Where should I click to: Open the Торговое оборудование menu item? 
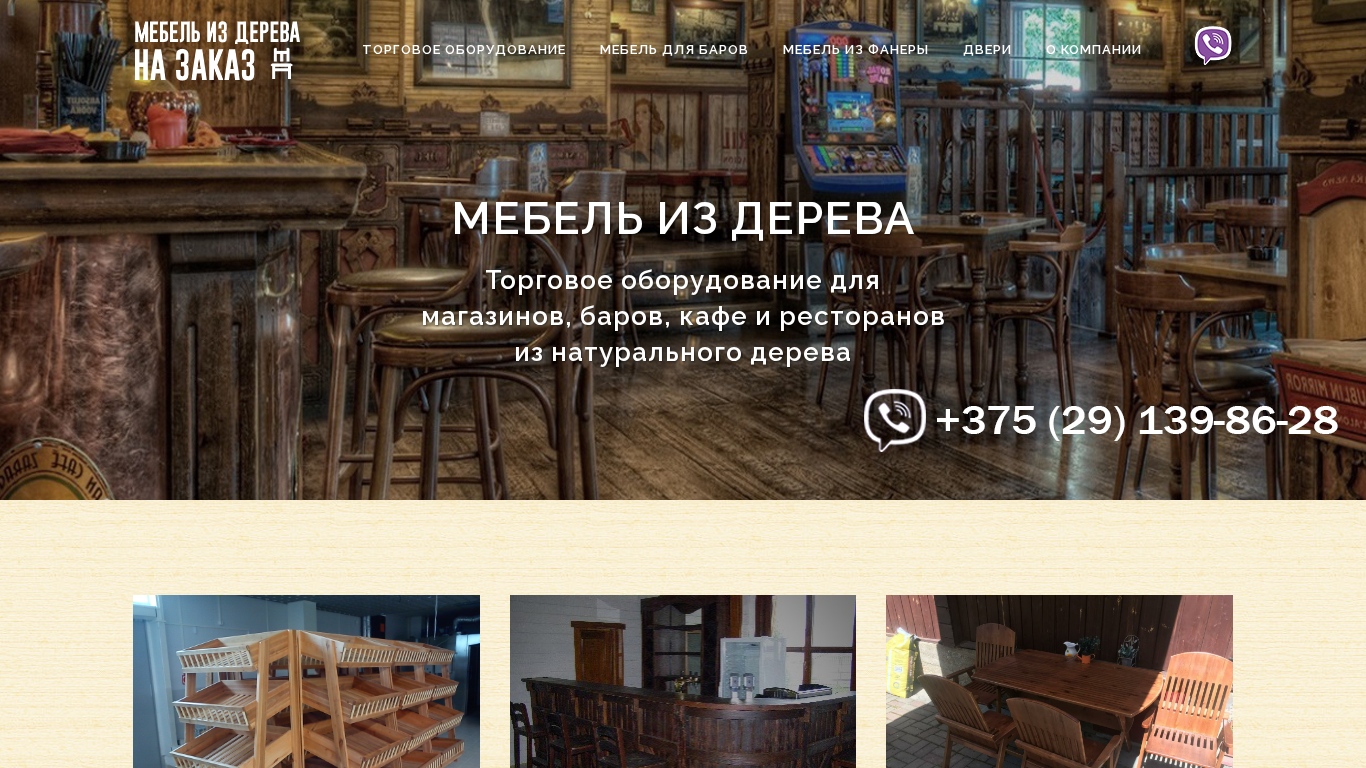click(464, 50)
